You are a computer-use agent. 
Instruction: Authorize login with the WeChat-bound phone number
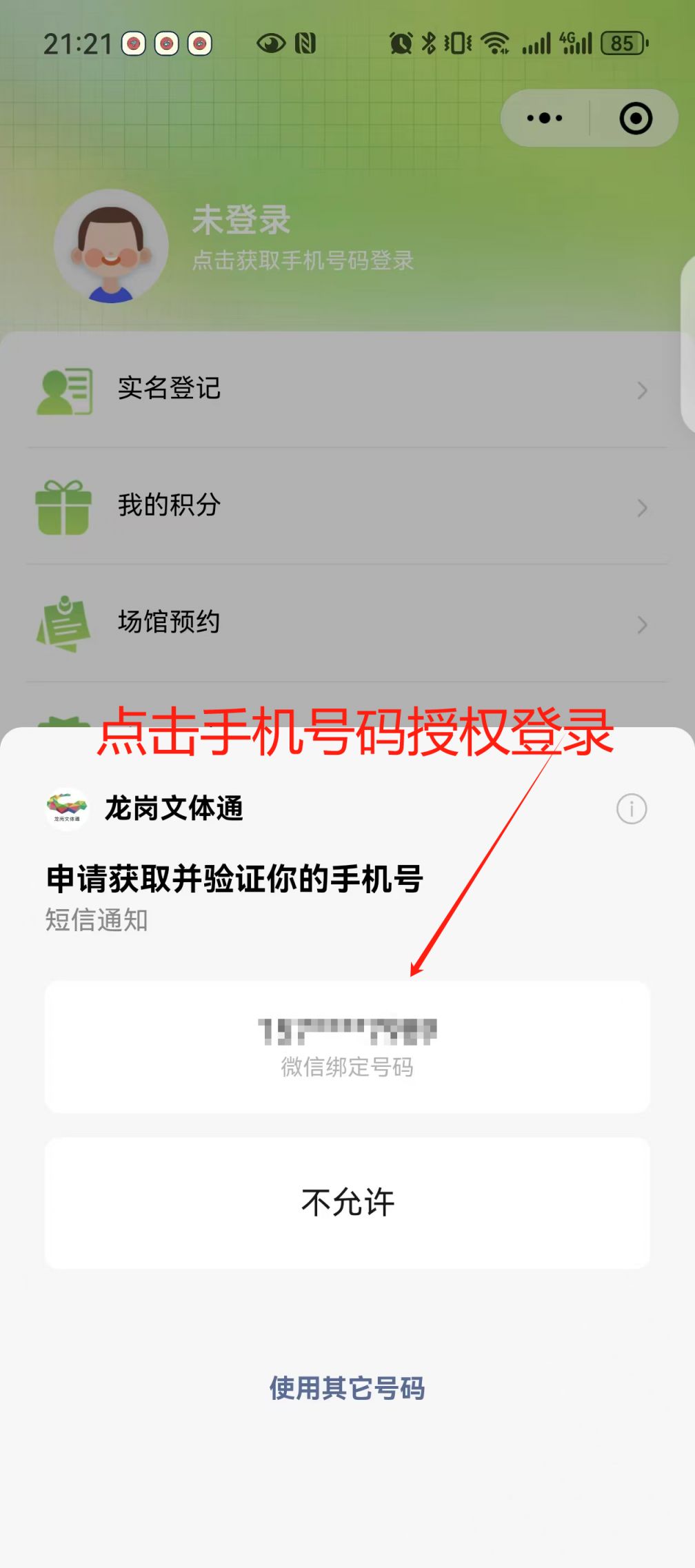pyautogui.click(x=347, y=1046)
